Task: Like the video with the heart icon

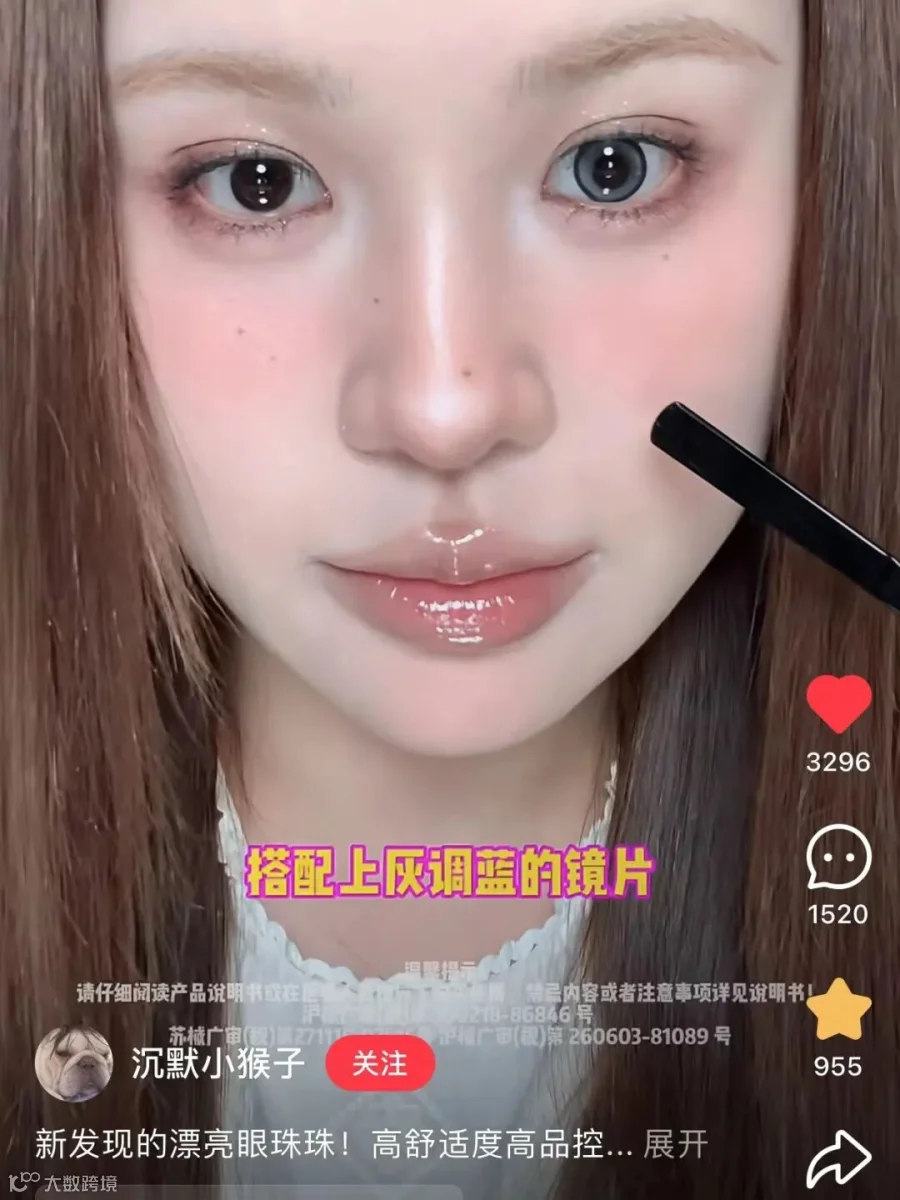Action: tap(839, 704)
